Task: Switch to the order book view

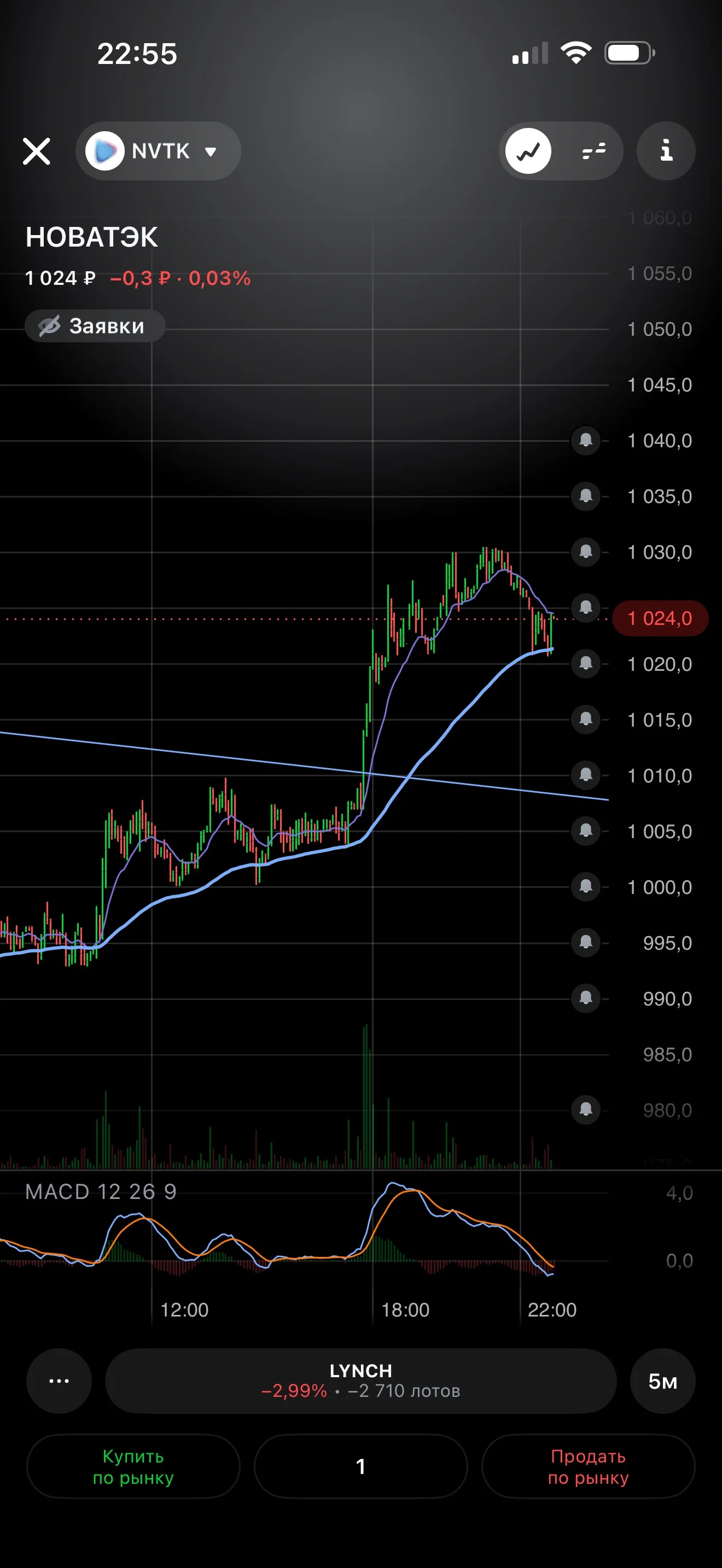Action: tap(593, 151)
